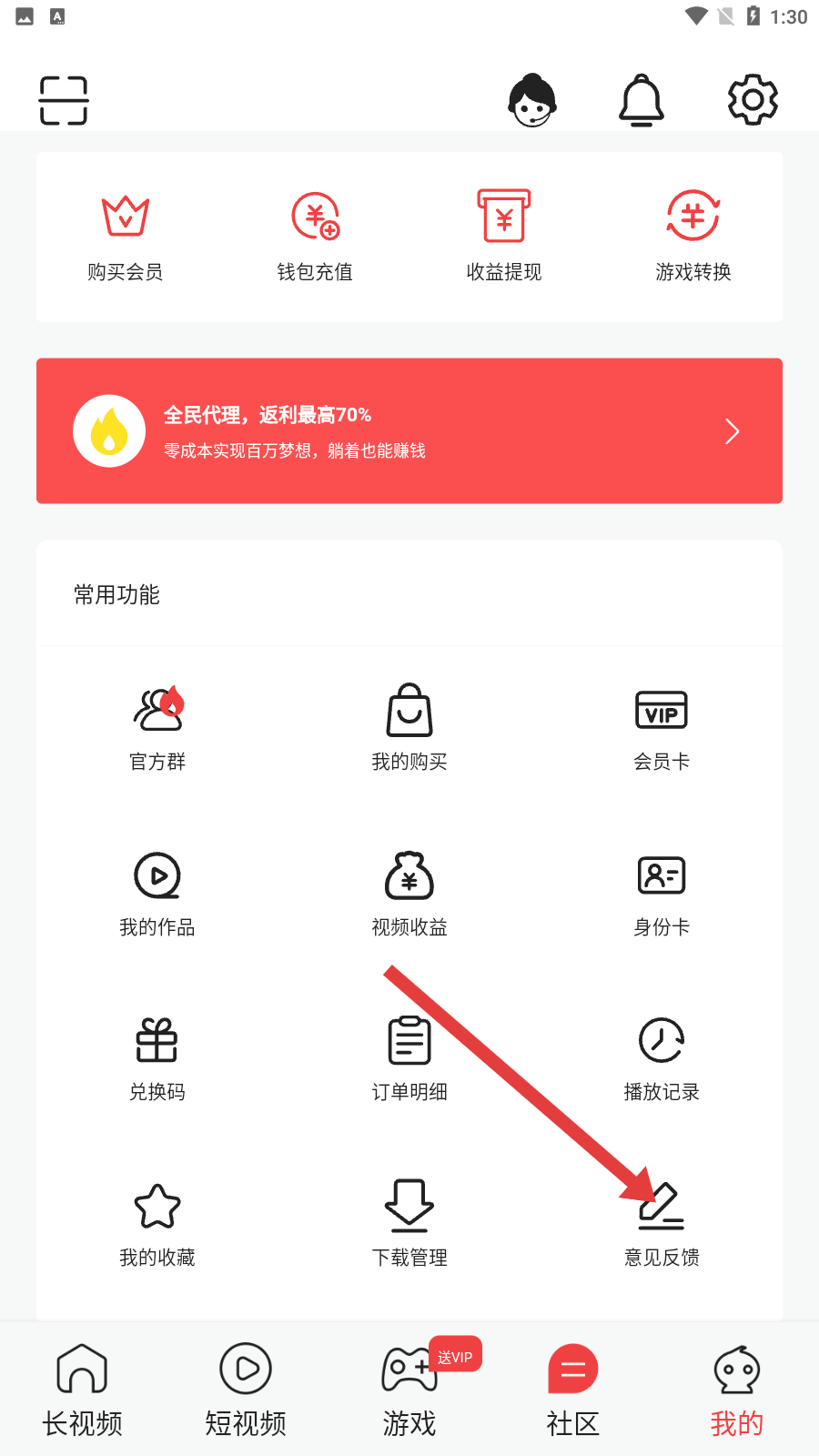Open settings gear
This screenshot has width=819, height=1456.
coord(753,100)
